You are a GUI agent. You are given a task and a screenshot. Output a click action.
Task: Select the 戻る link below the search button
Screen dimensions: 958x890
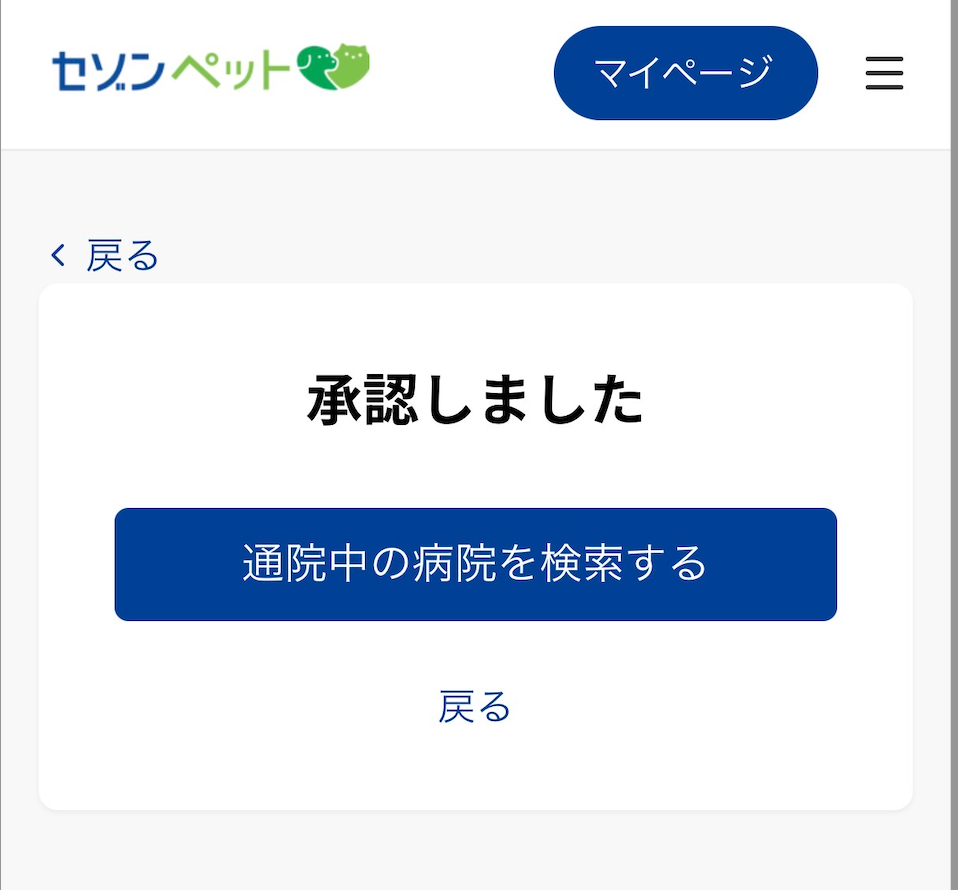point(475,707)
